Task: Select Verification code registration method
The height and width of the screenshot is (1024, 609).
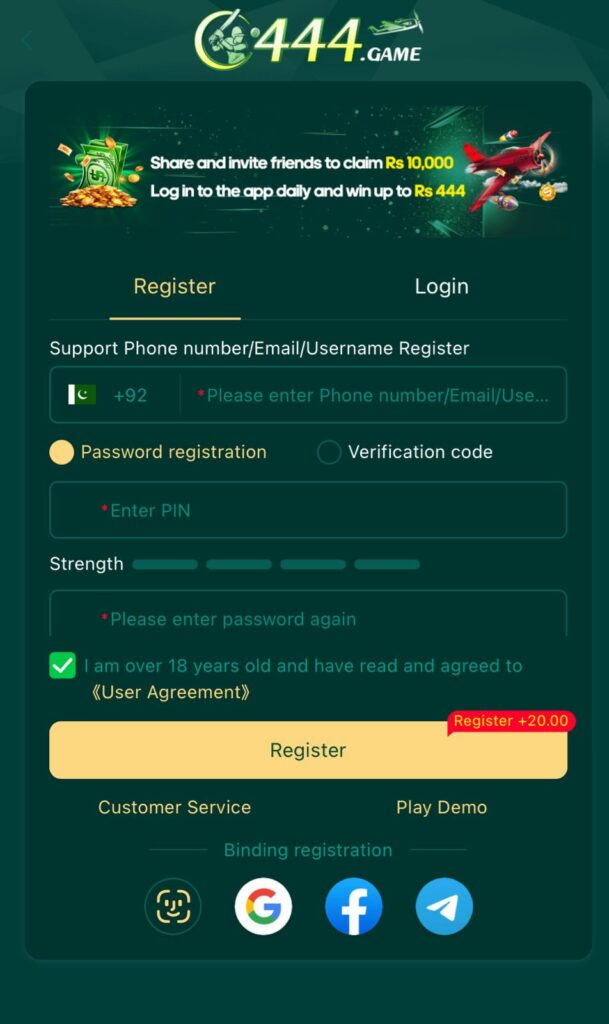Action: [x=329, y=452]
